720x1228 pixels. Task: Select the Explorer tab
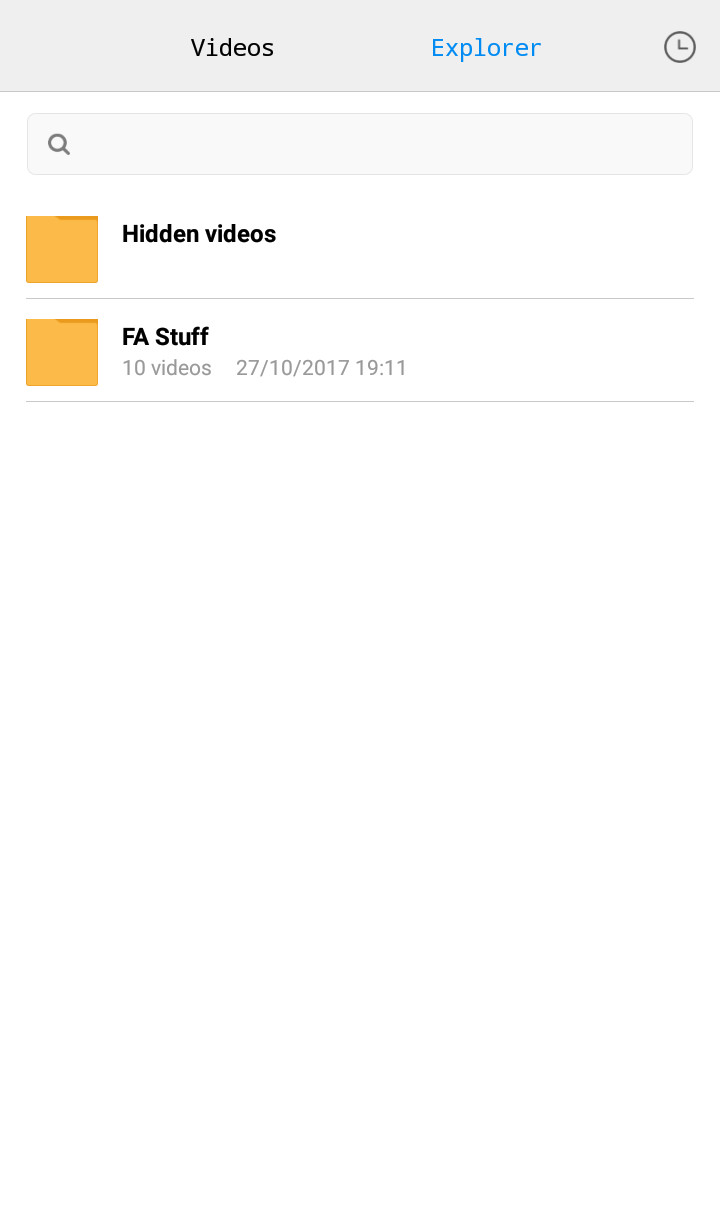point(486,47)
